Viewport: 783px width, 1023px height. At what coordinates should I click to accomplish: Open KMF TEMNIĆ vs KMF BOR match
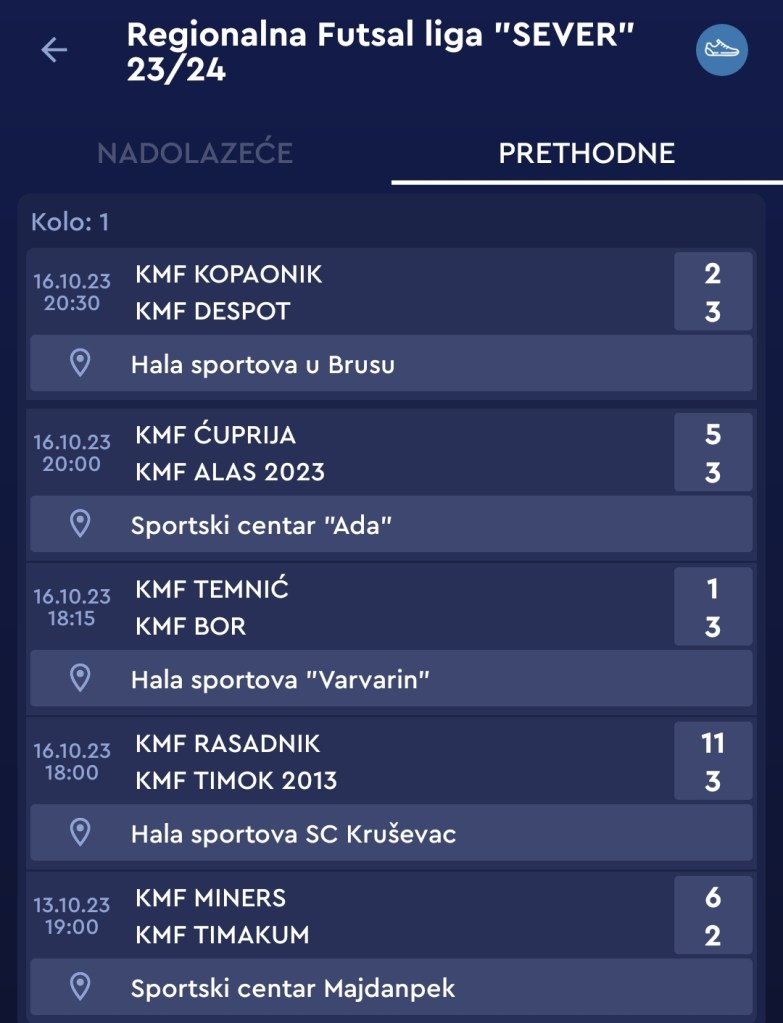tap(390, 607)
